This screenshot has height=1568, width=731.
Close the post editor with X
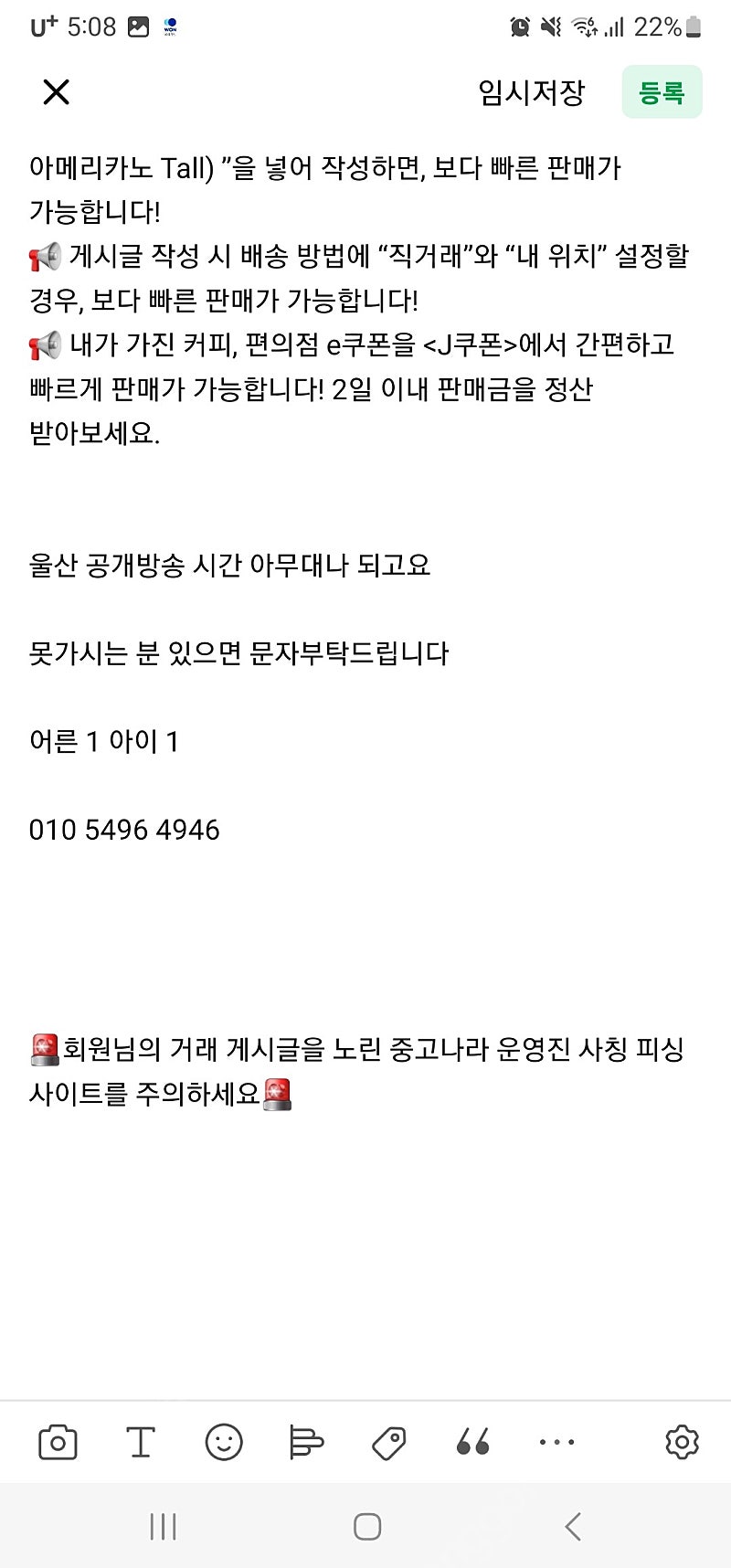point(57,92)
